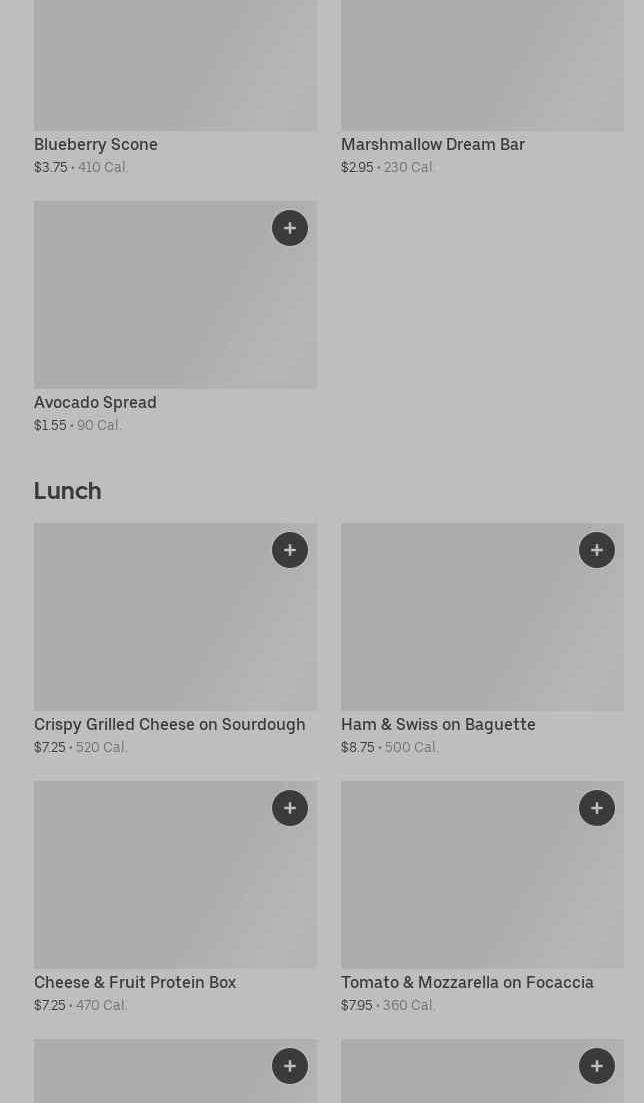The image size is (644, 1103).
Task: Add Crispy Grilled Cheese on Sourdough to the order
Action: click(290, 550)
